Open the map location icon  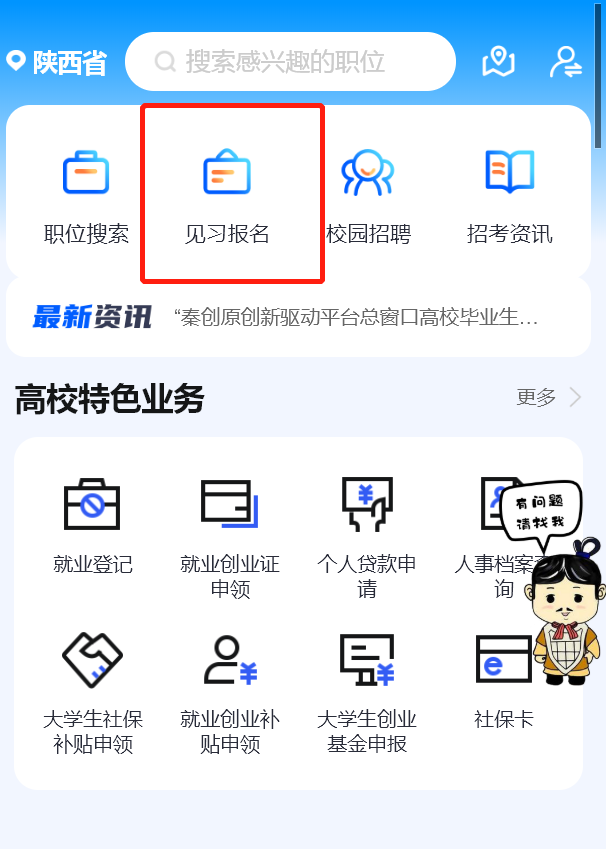point(498,62)
